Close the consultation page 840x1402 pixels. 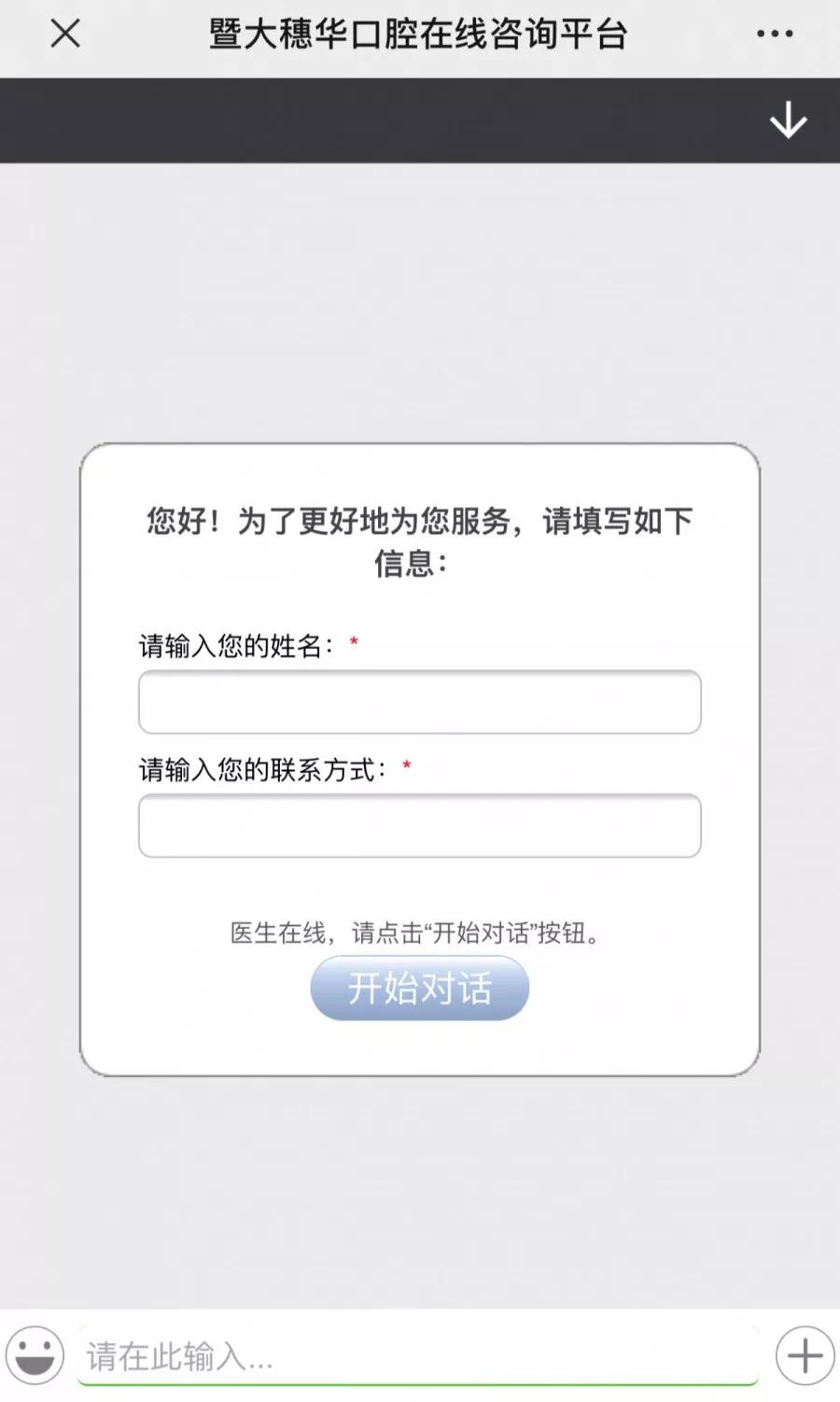[65, 35]
